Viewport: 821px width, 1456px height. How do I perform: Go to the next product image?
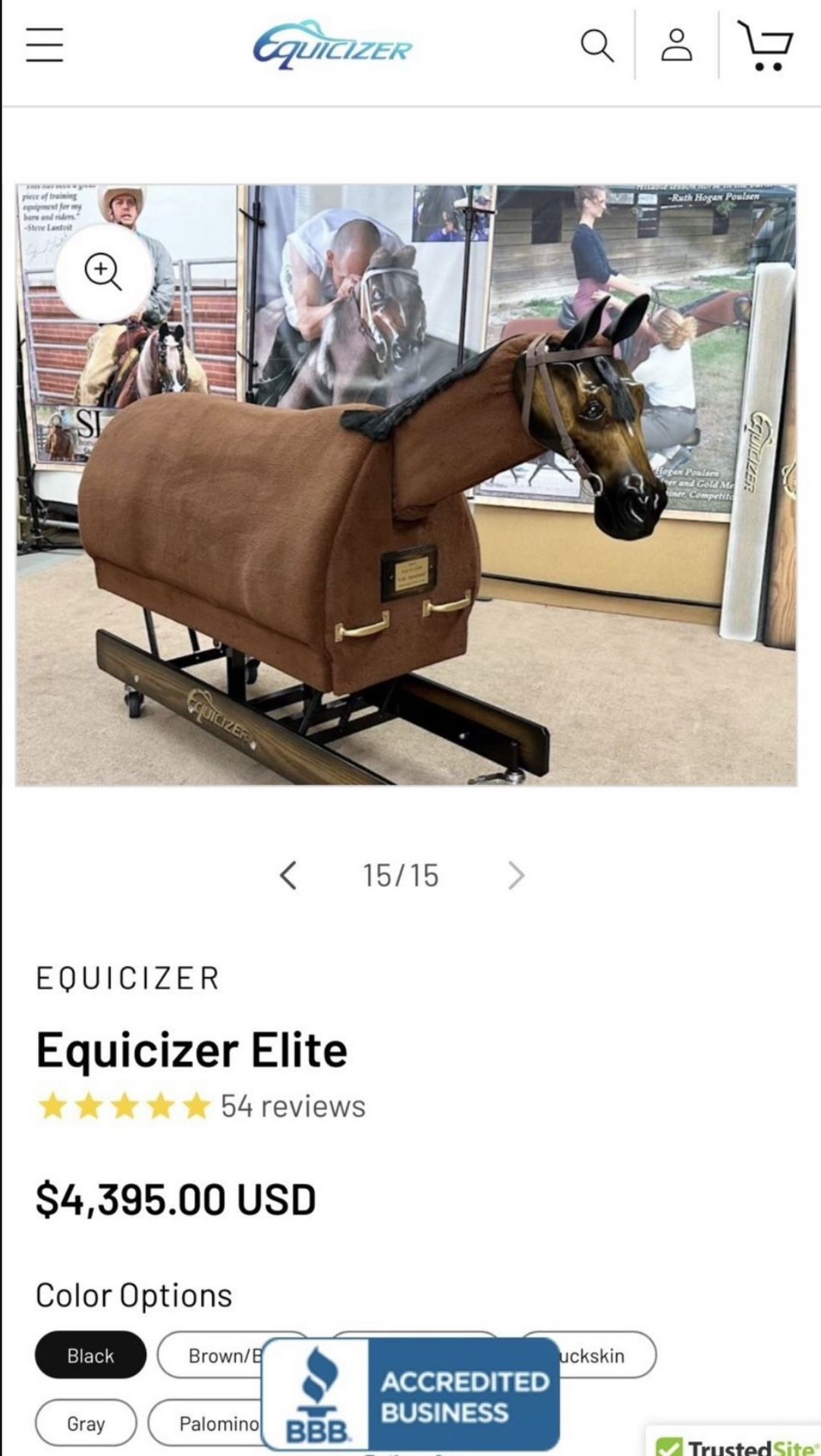click(x=516, y=875)
